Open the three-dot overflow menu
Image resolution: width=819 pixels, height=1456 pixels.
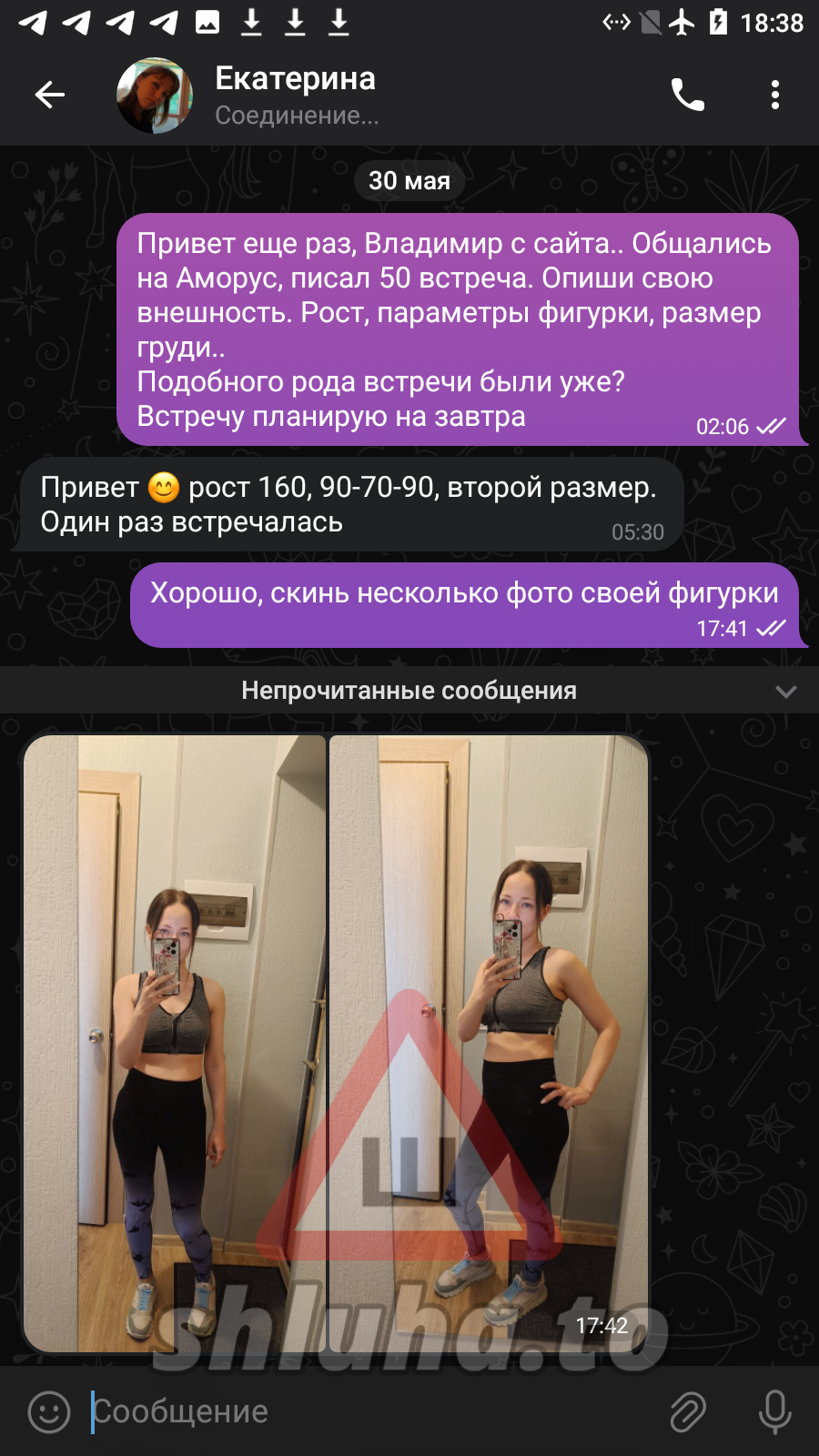[774, 95]
